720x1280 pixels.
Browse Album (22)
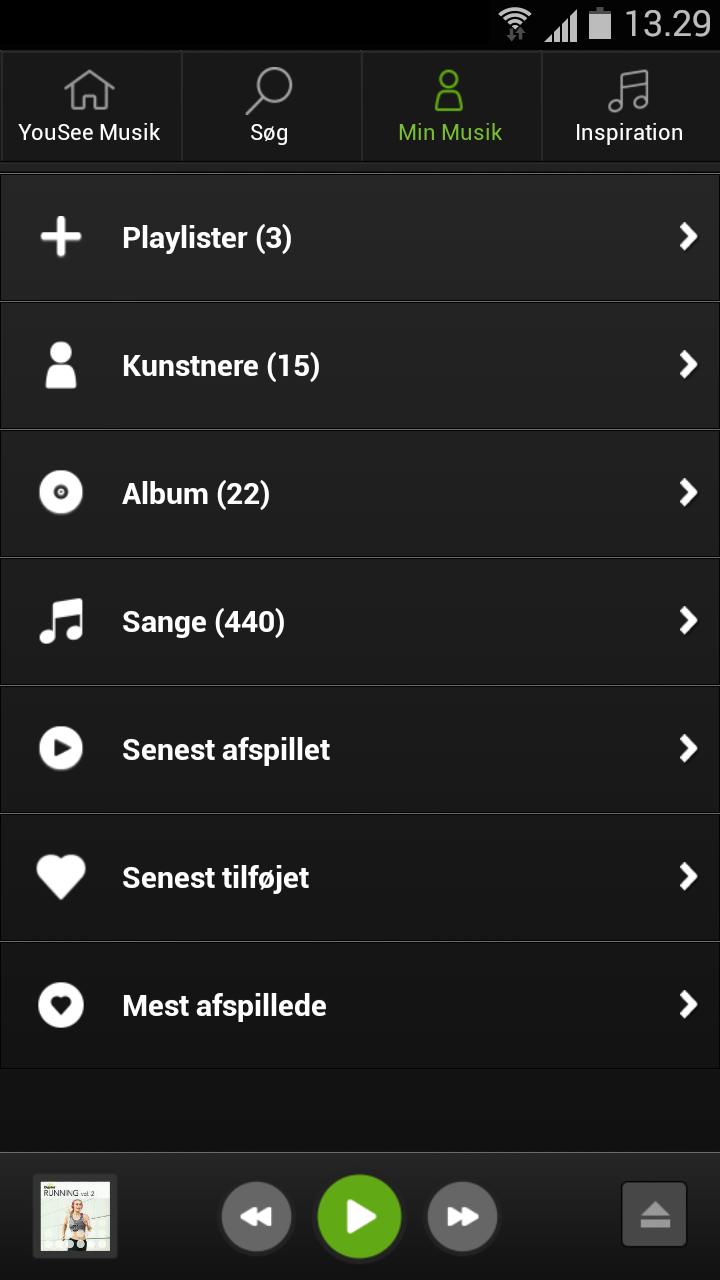(360, 494)
